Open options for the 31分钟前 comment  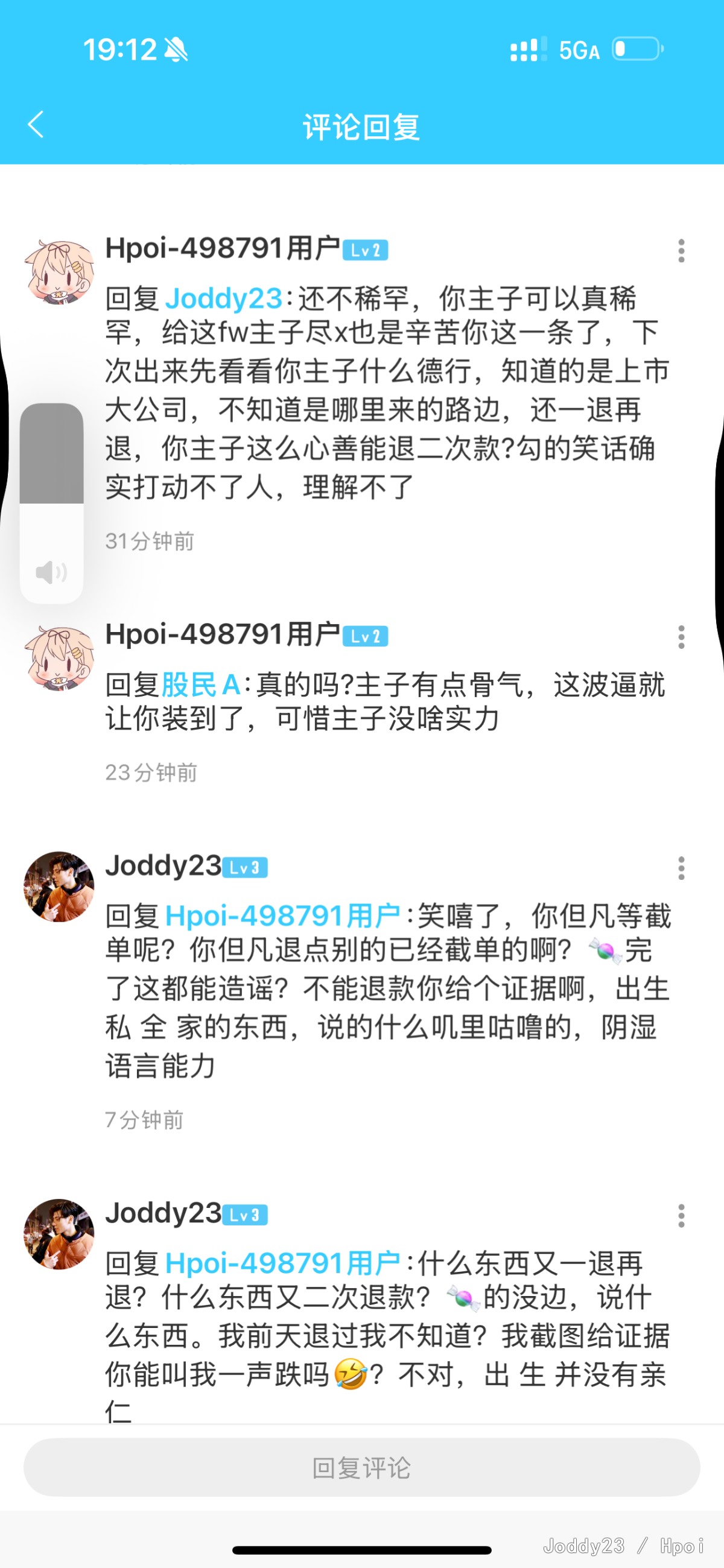[x=681, y=251]
